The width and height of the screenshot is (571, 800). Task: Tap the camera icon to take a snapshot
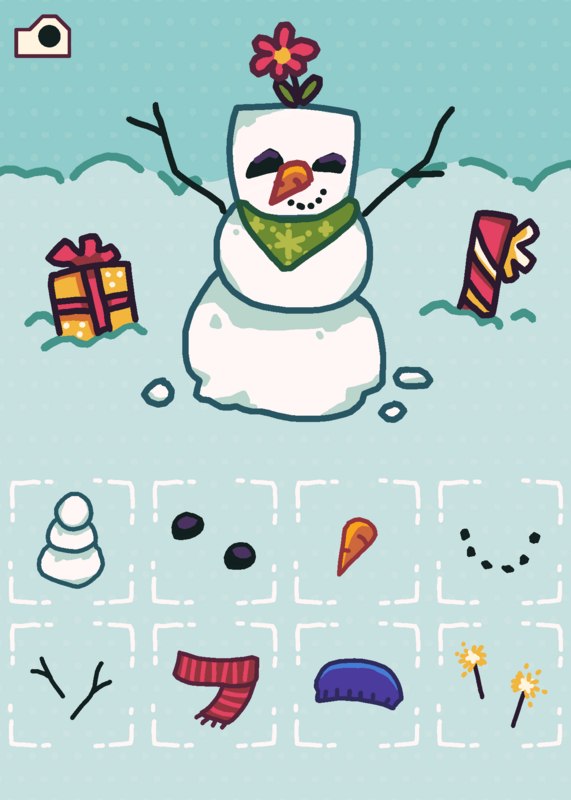42,36
